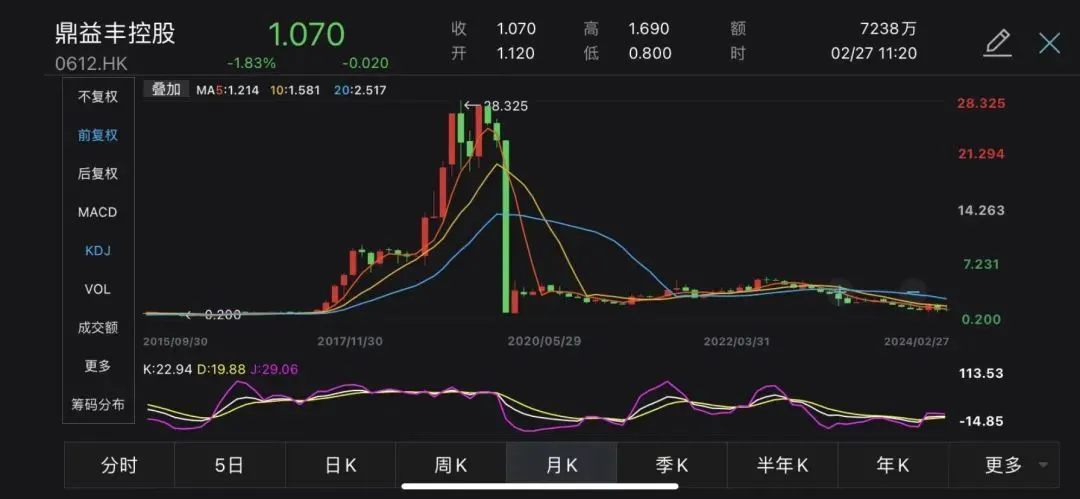This screenshot has height=499, width=1080.
Task: Switch to the 周K chart
Action: [x=450, y=465]
